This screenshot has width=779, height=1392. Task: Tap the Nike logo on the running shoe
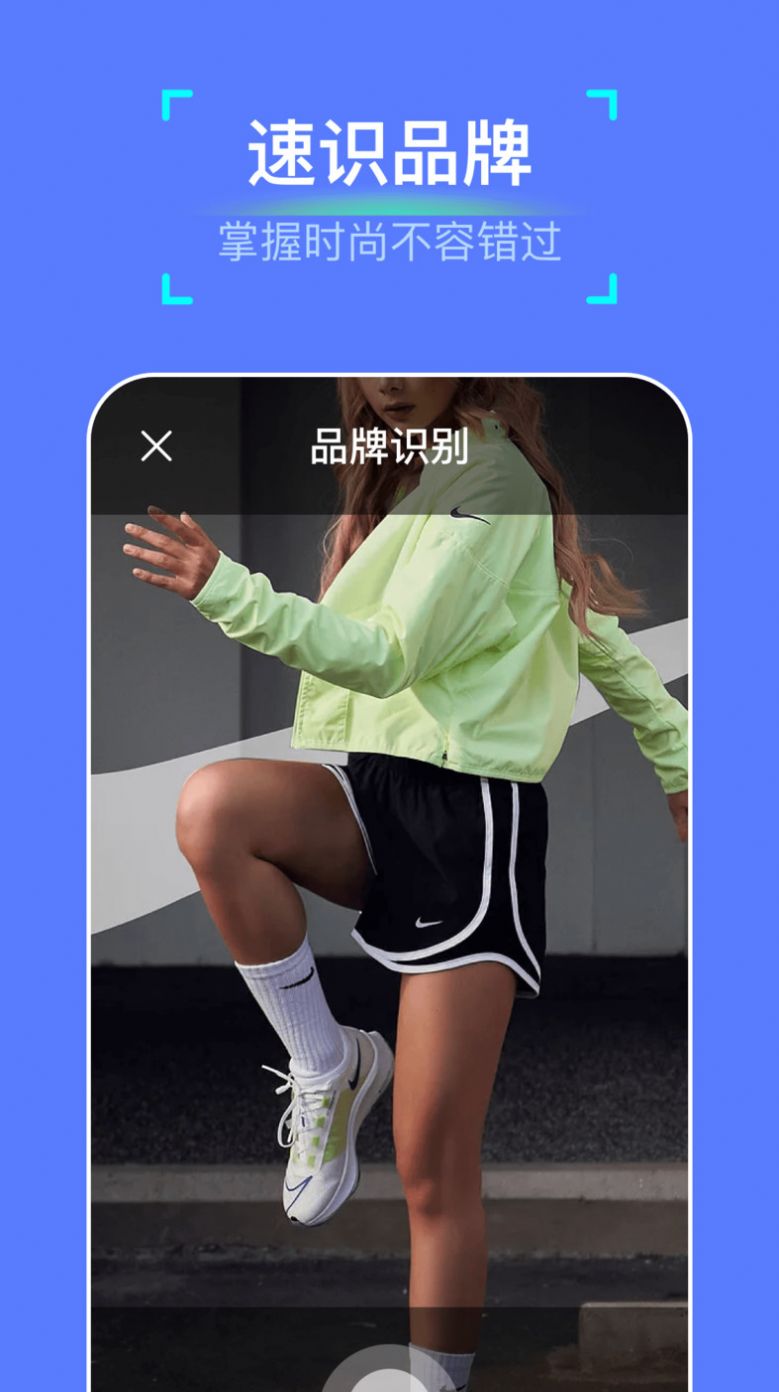(x=352, y=1081)
